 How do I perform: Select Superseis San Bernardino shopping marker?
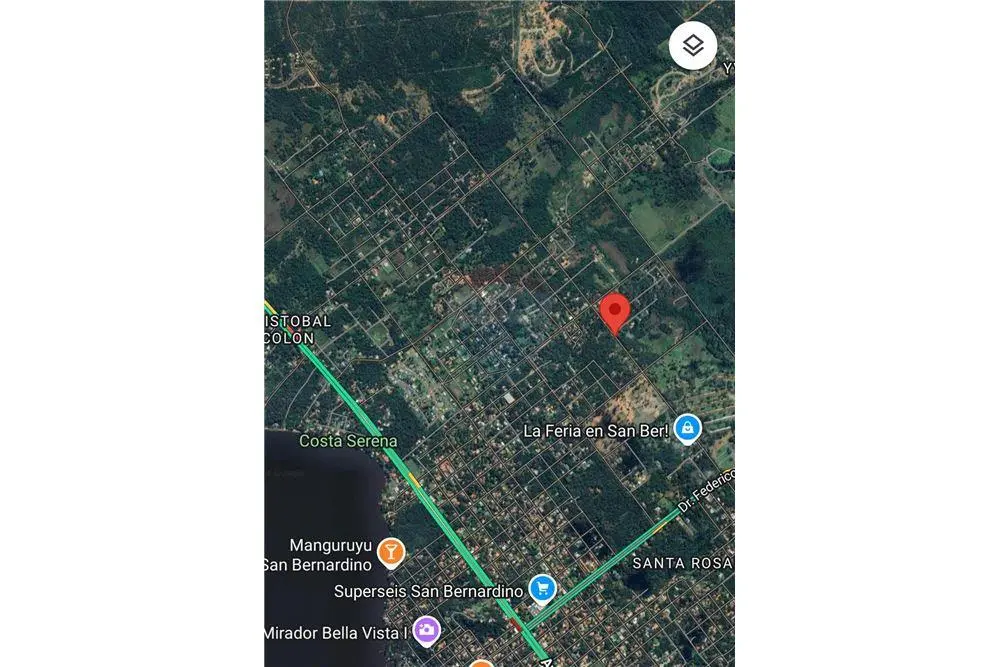coord(542,588)
